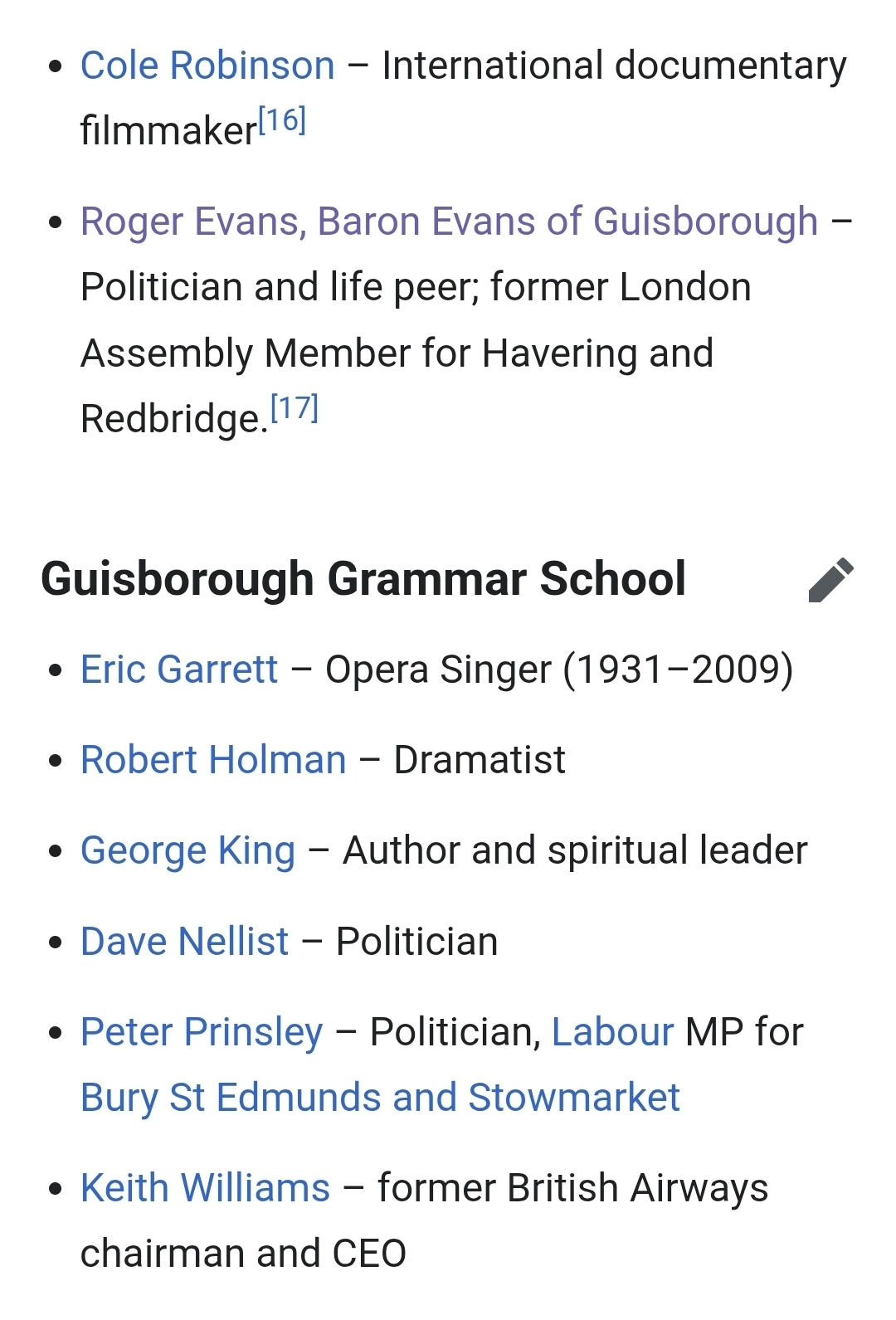Visit the Robert Holman page
Screen dimensions: 896x1320
[213, 760]
